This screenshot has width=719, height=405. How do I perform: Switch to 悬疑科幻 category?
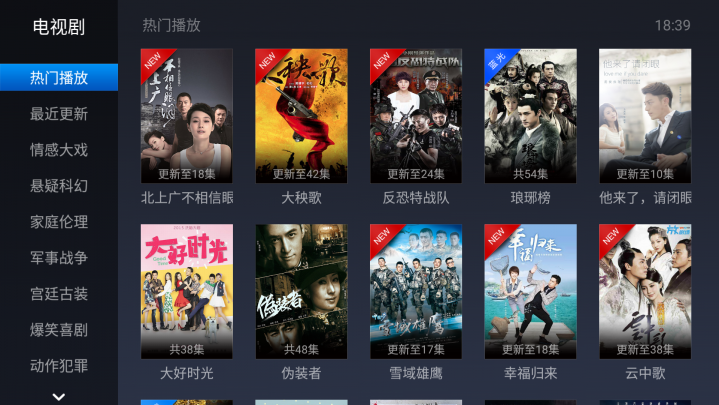(59, 186)
